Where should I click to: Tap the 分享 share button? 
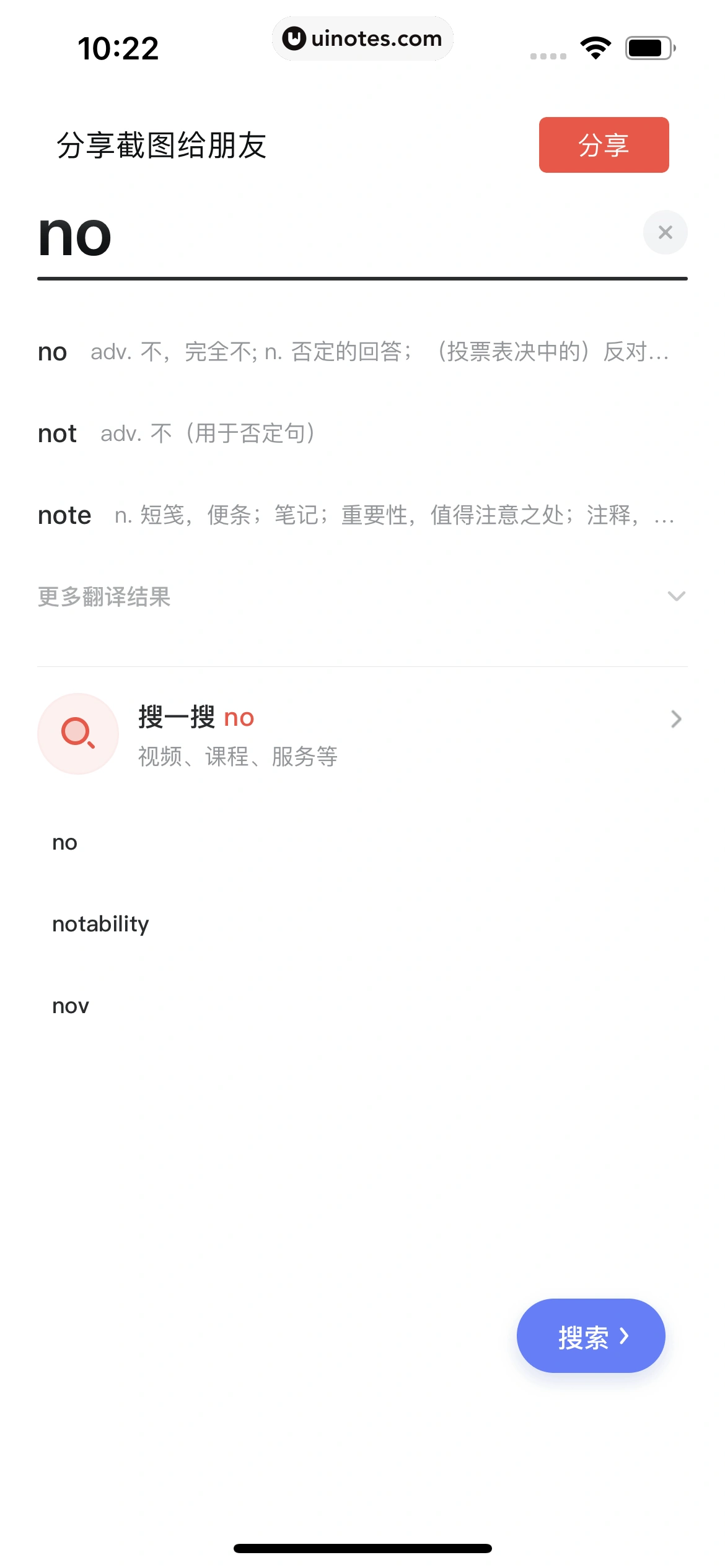[x=604, y=145]
